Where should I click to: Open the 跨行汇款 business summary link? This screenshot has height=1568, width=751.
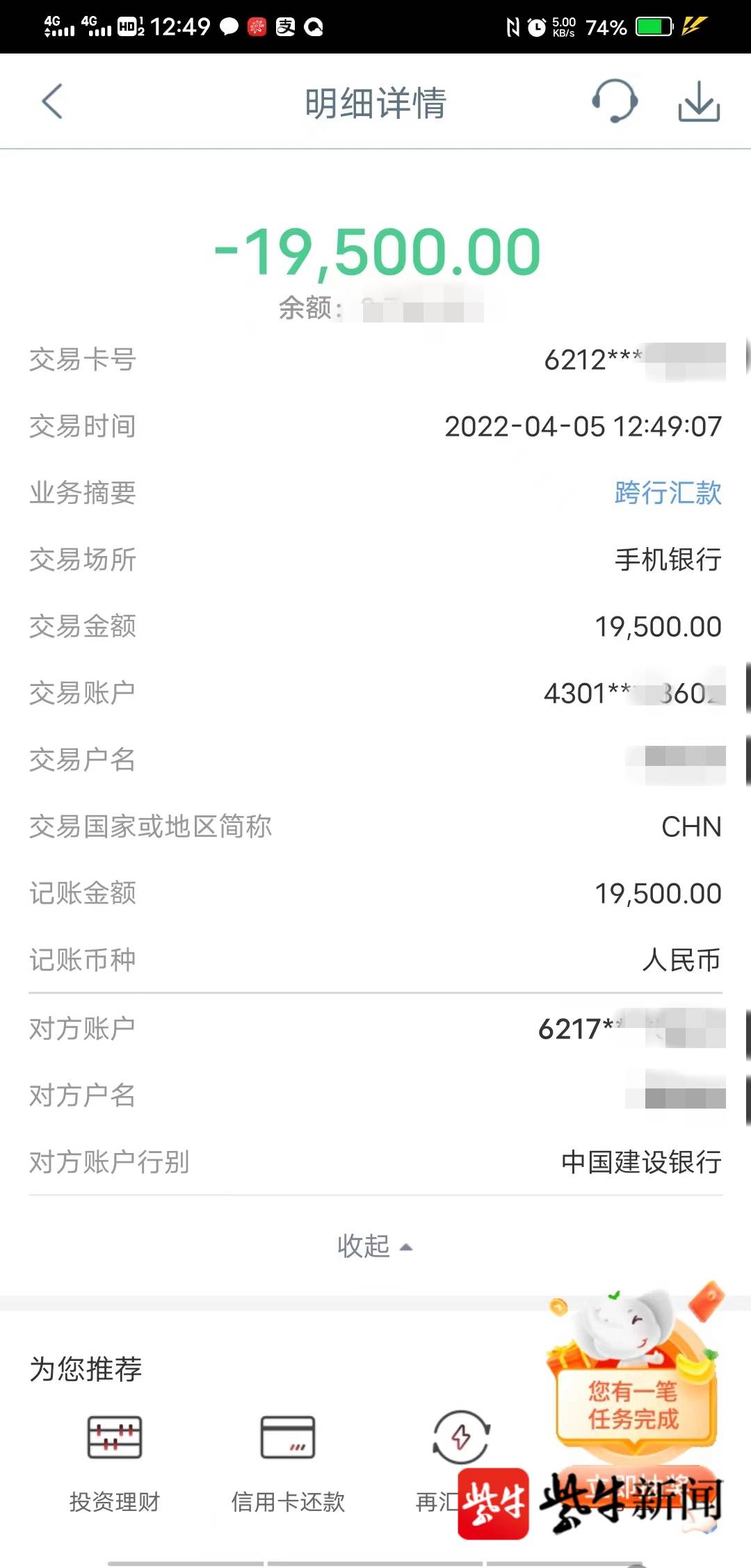[668, 493]
